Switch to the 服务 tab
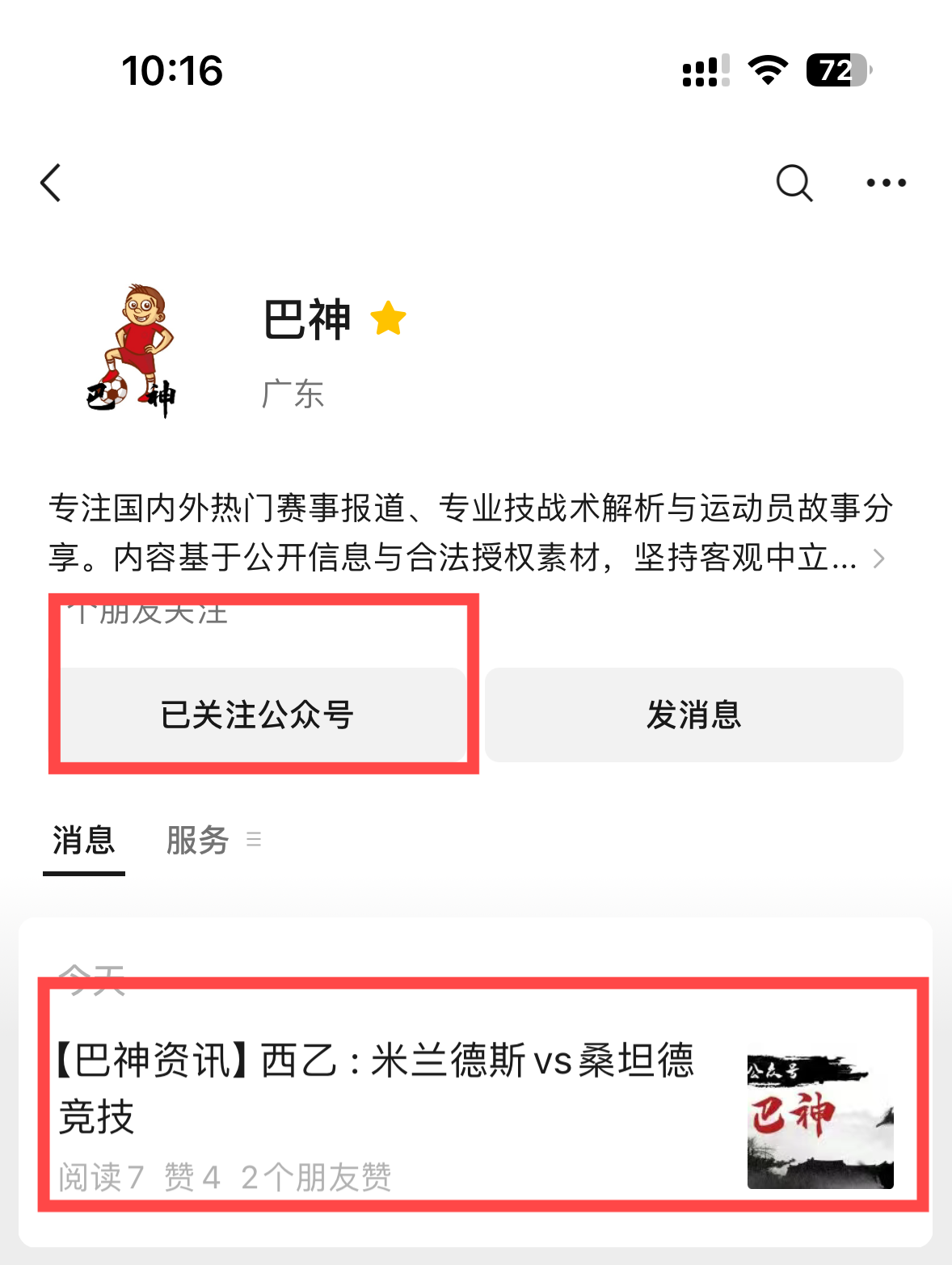This screenshot has width=952, height=1265. (198, 841)
